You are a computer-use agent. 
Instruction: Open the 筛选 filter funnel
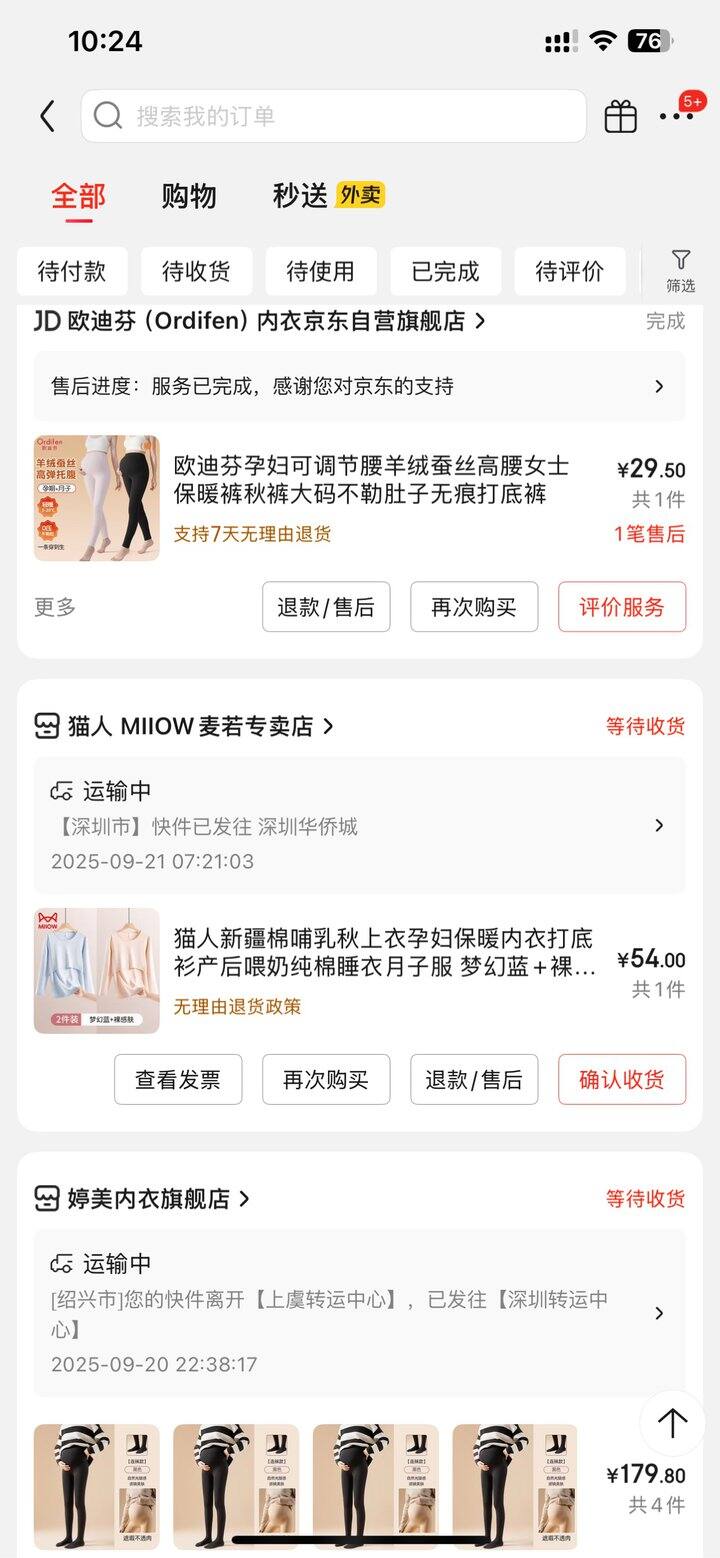pyautogui.click(x=681, y=271)
